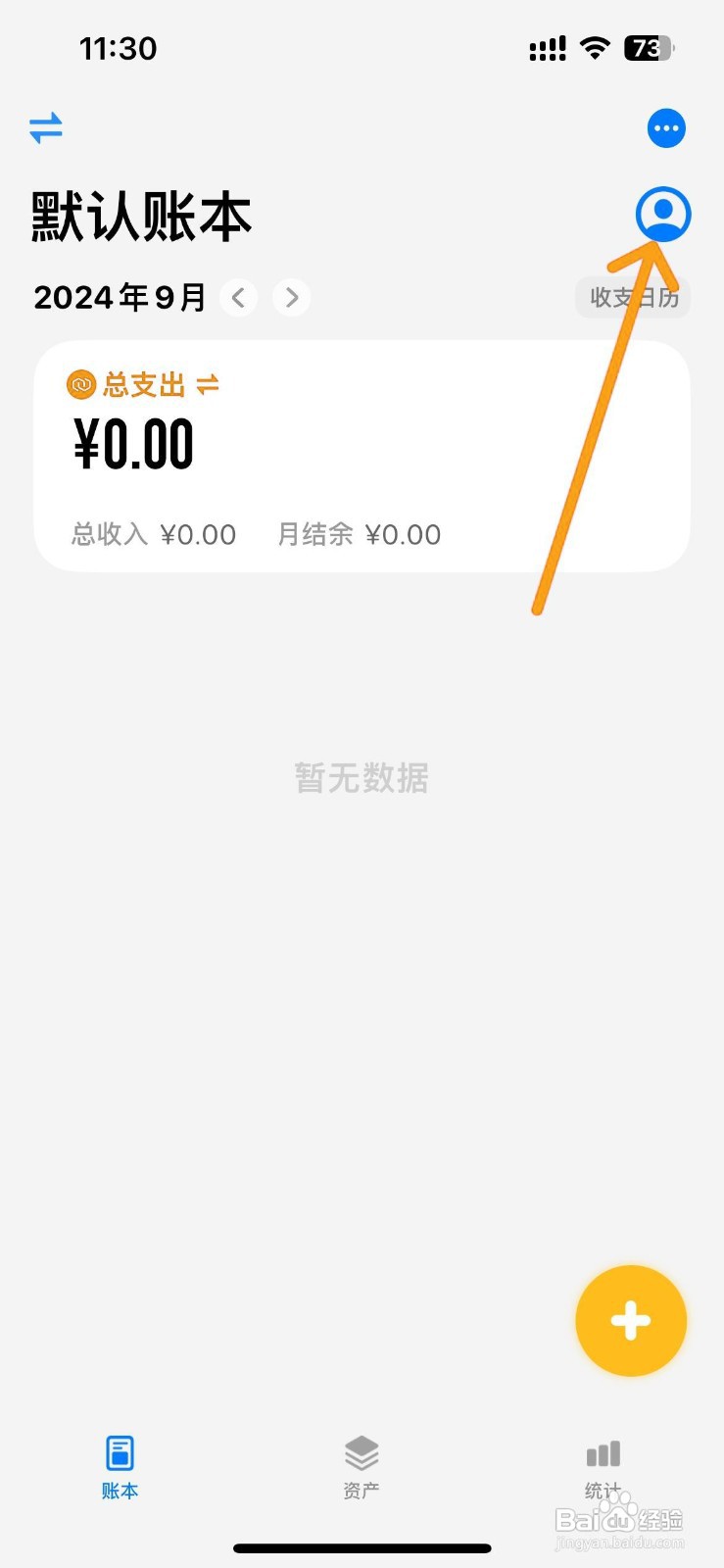The height and width of the screenshot is (1568, 724).
Task: Switch to the 资产 tab
Action: pyautogui.click(x=362, y=1467)
